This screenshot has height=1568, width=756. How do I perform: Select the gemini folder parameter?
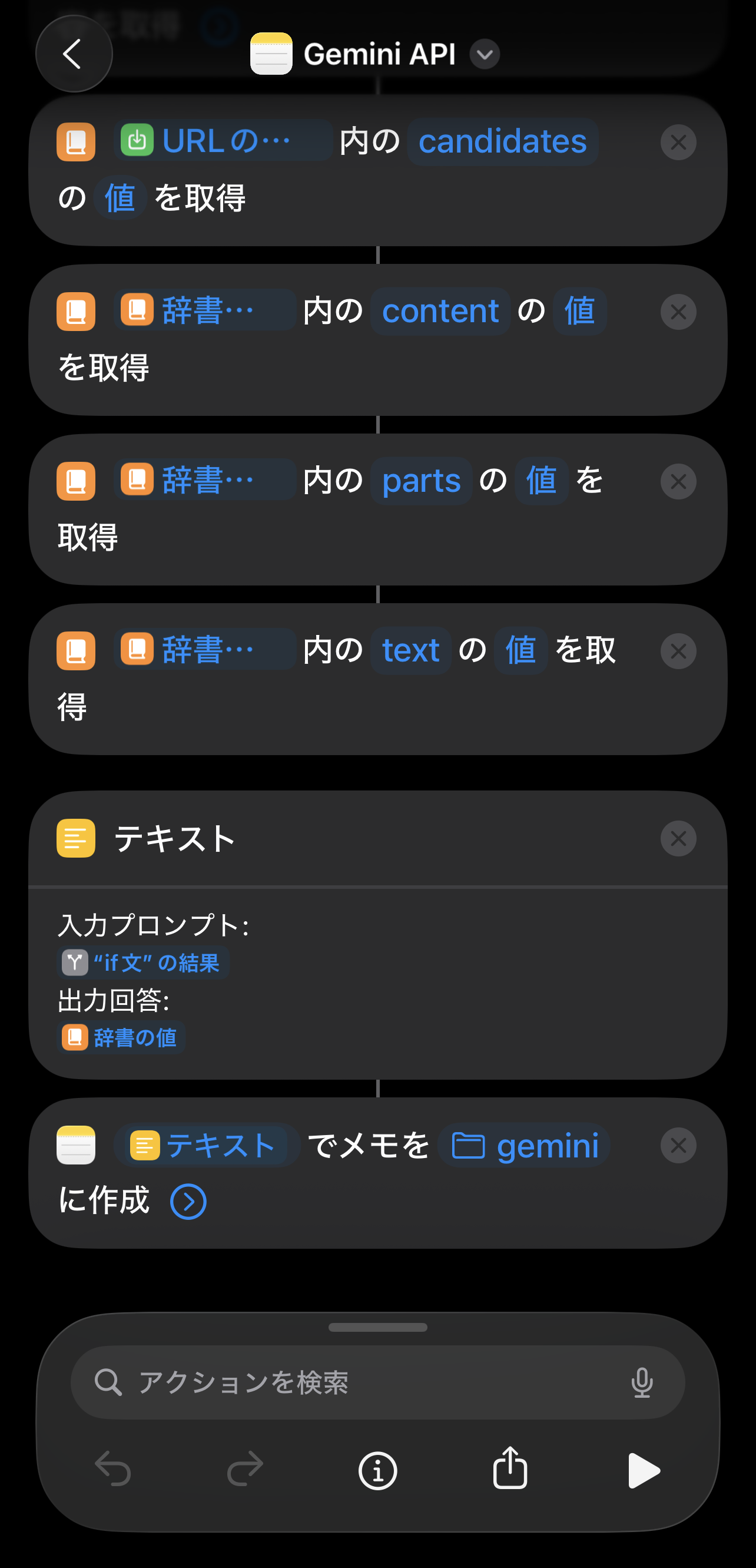point(524,1146)
